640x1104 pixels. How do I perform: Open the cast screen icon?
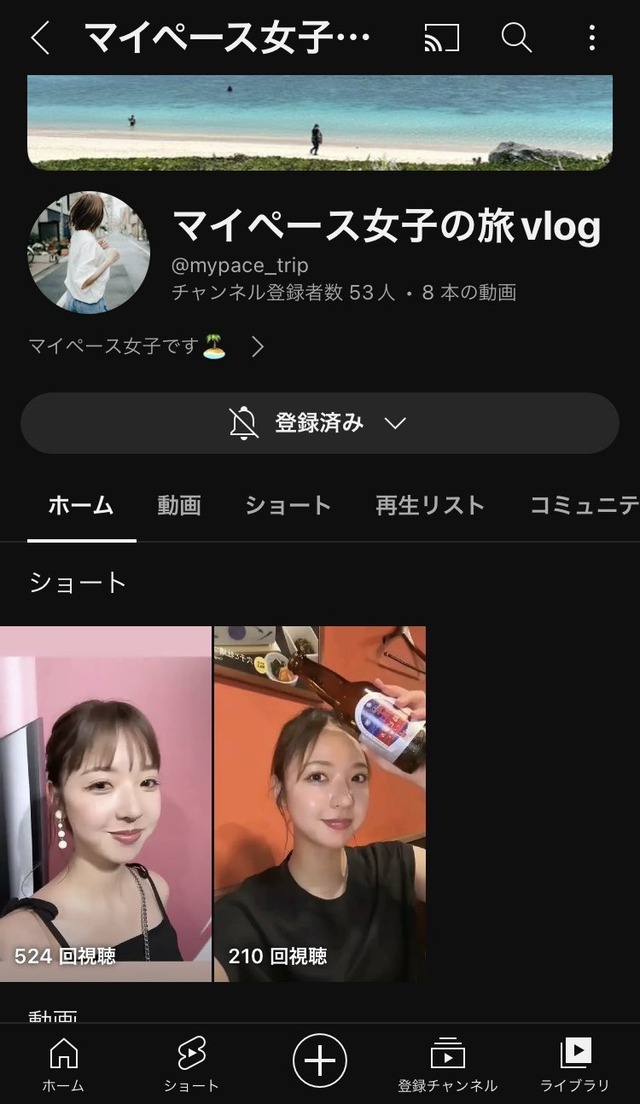(441, 37)
